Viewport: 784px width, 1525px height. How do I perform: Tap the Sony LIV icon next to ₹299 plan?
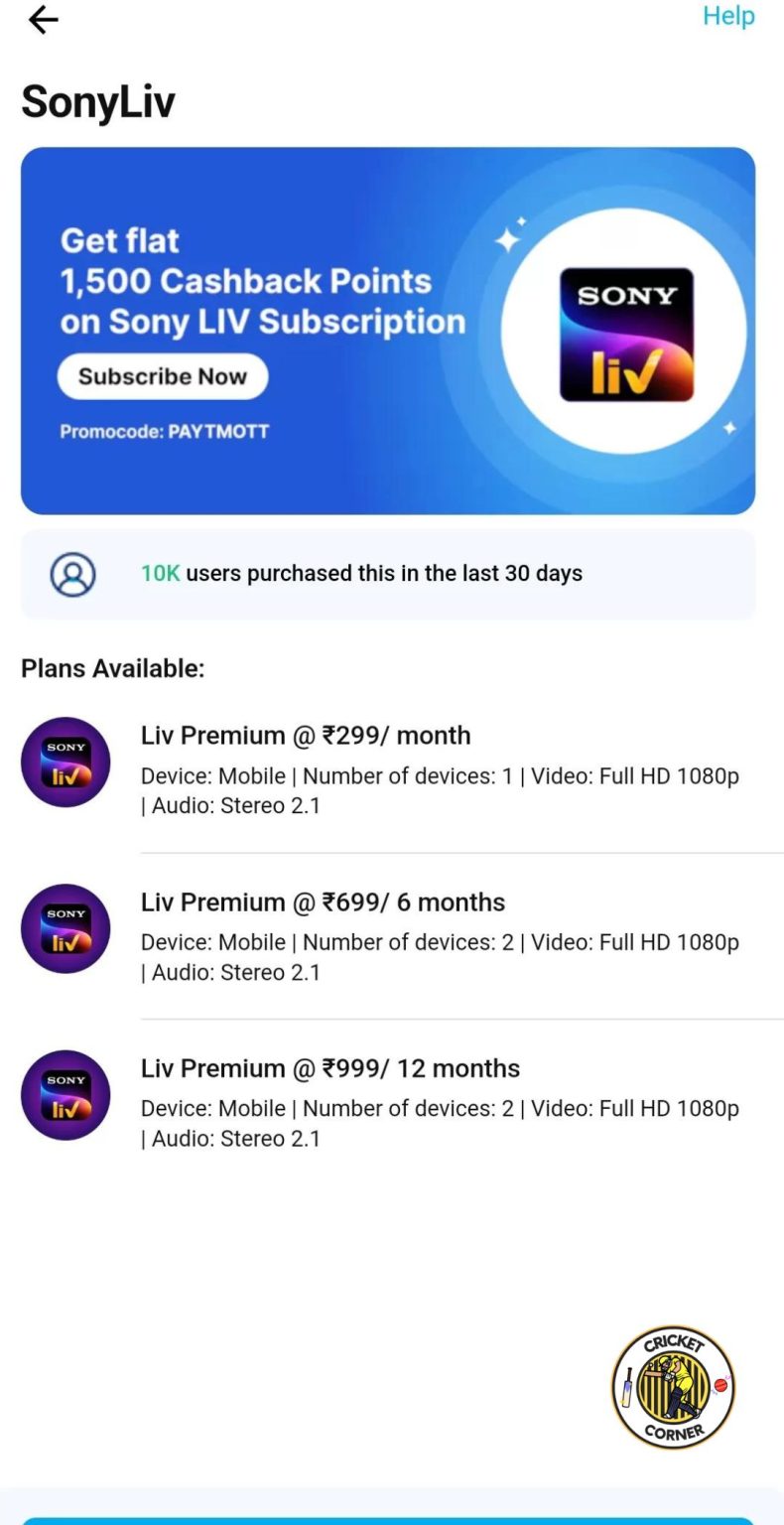coord(65,762)
